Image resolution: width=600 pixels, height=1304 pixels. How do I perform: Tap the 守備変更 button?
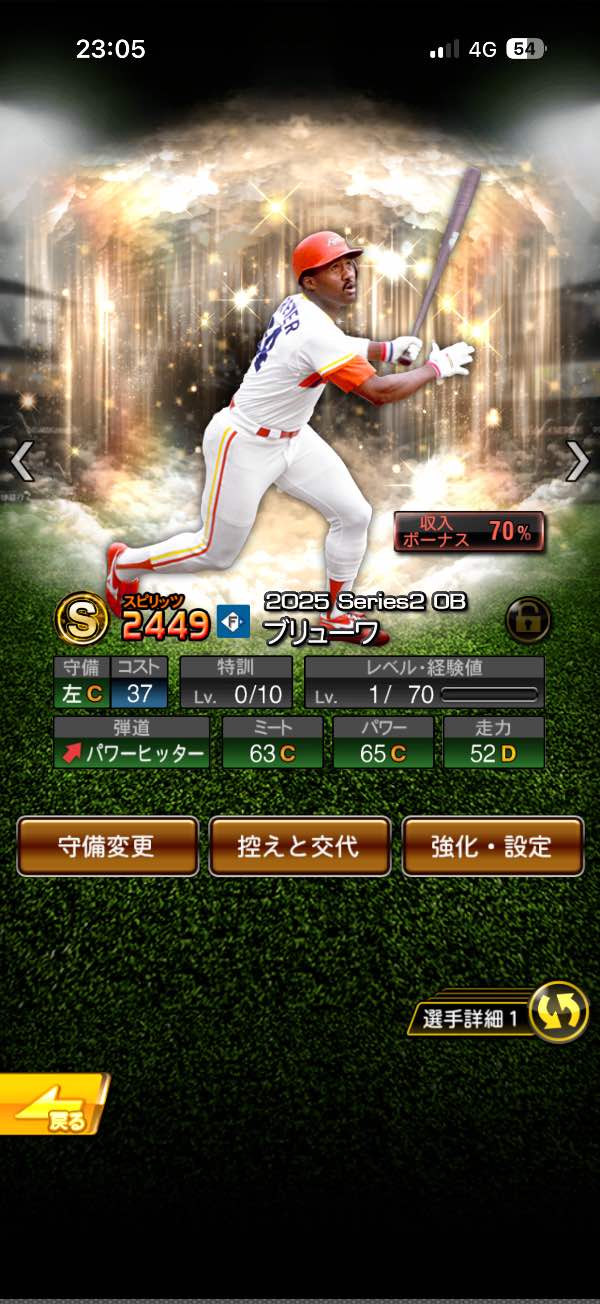pyautogui.click(x=108, y=846)
